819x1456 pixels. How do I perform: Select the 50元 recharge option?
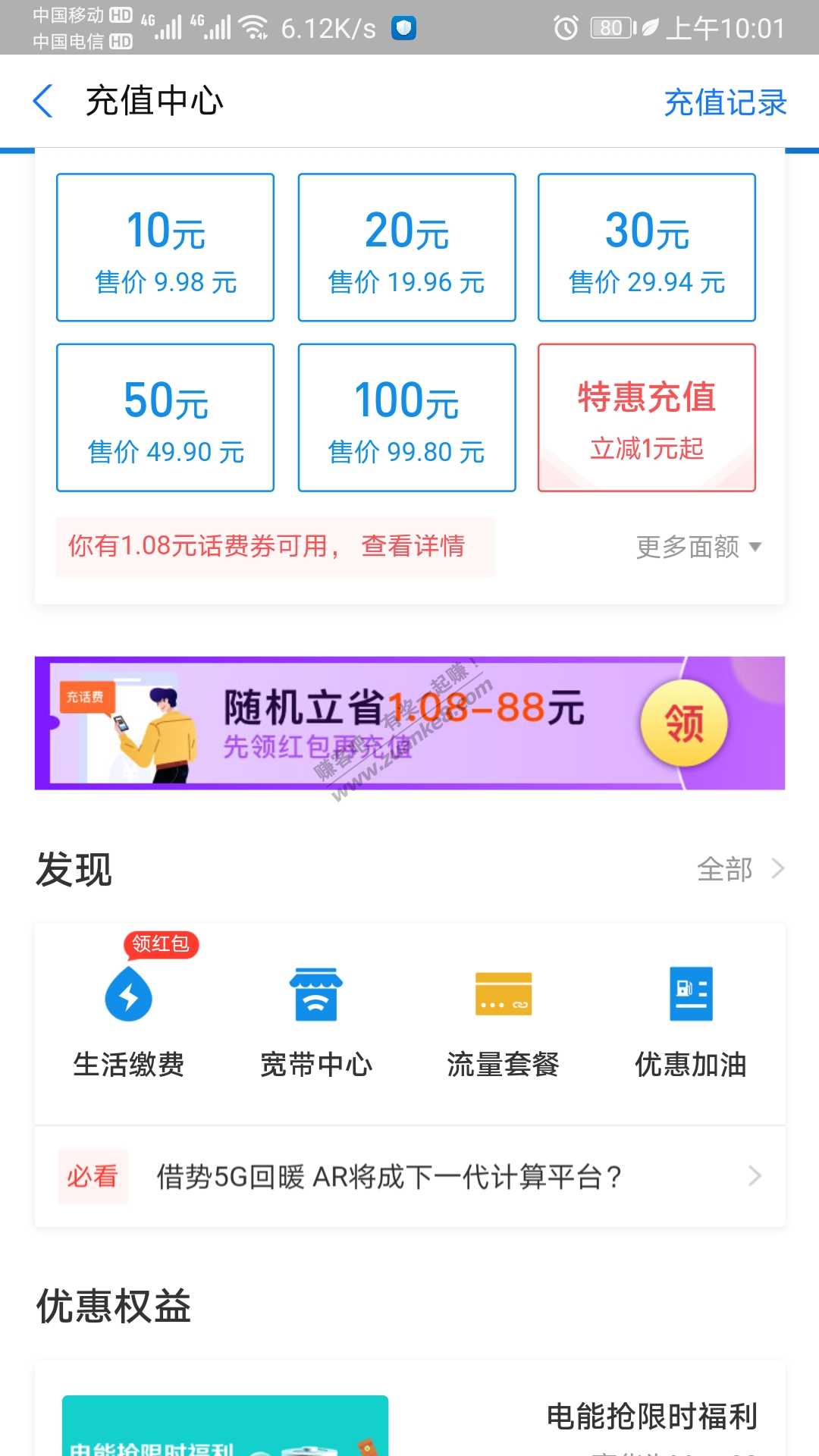pyautogui.click(x=165, y=418)
